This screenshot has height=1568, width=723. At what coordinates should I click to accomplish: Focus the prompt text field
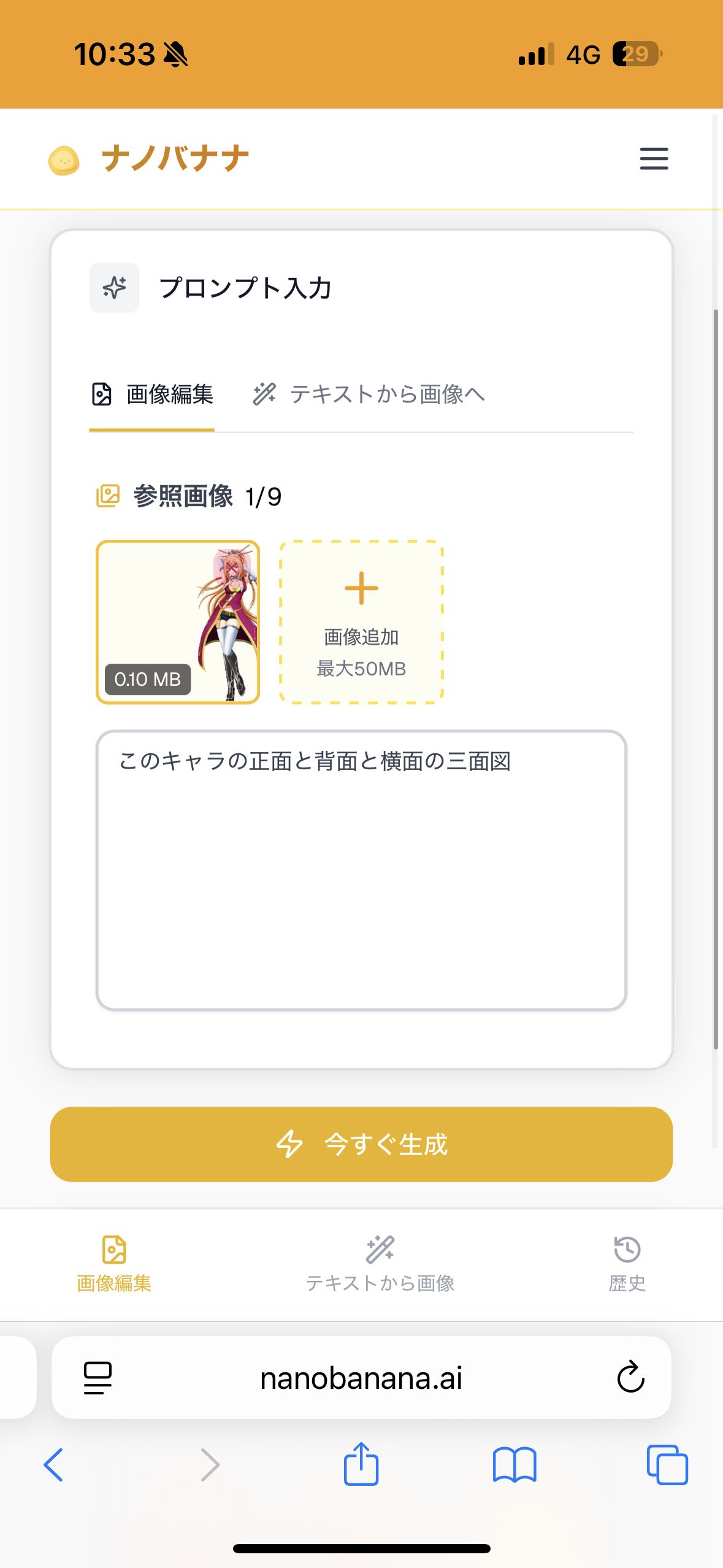click(361, 869)
